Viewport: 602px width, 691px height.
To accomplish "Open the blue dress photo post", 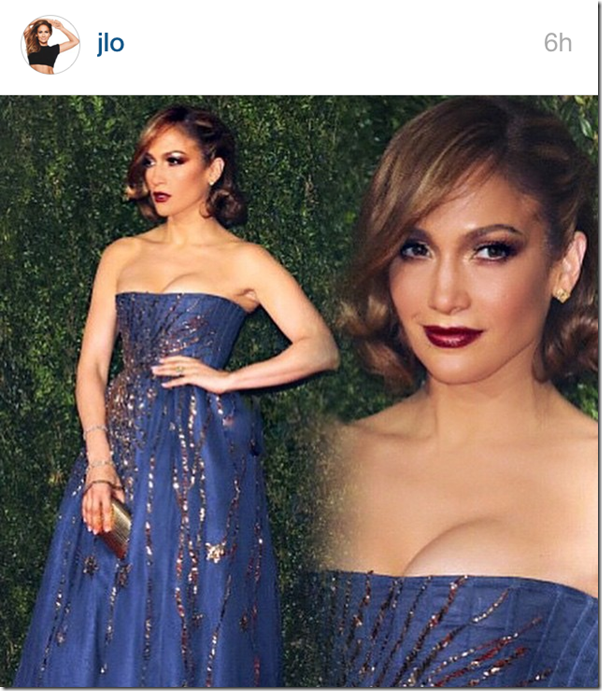I will click(300, 390).
